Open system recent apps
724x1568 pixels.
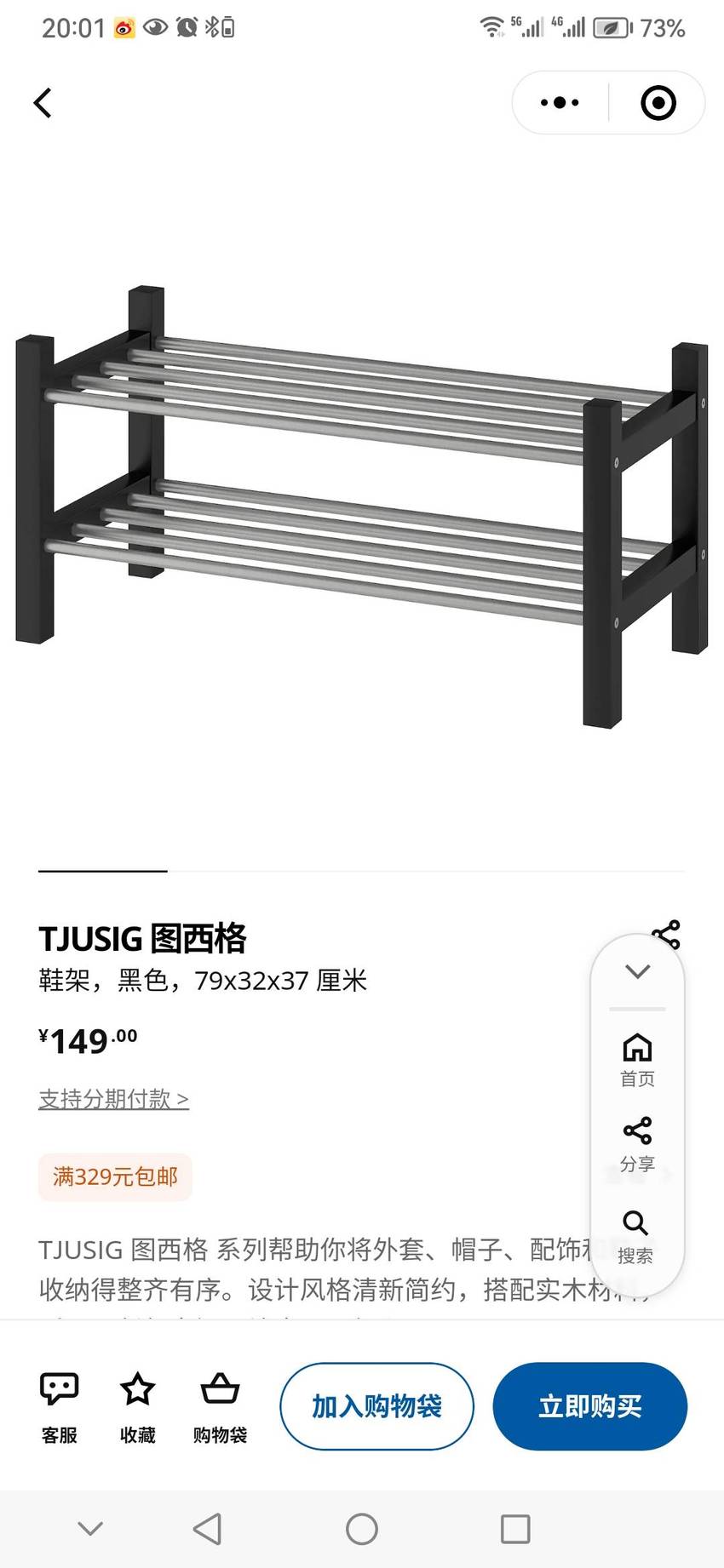click(515, 1529)
